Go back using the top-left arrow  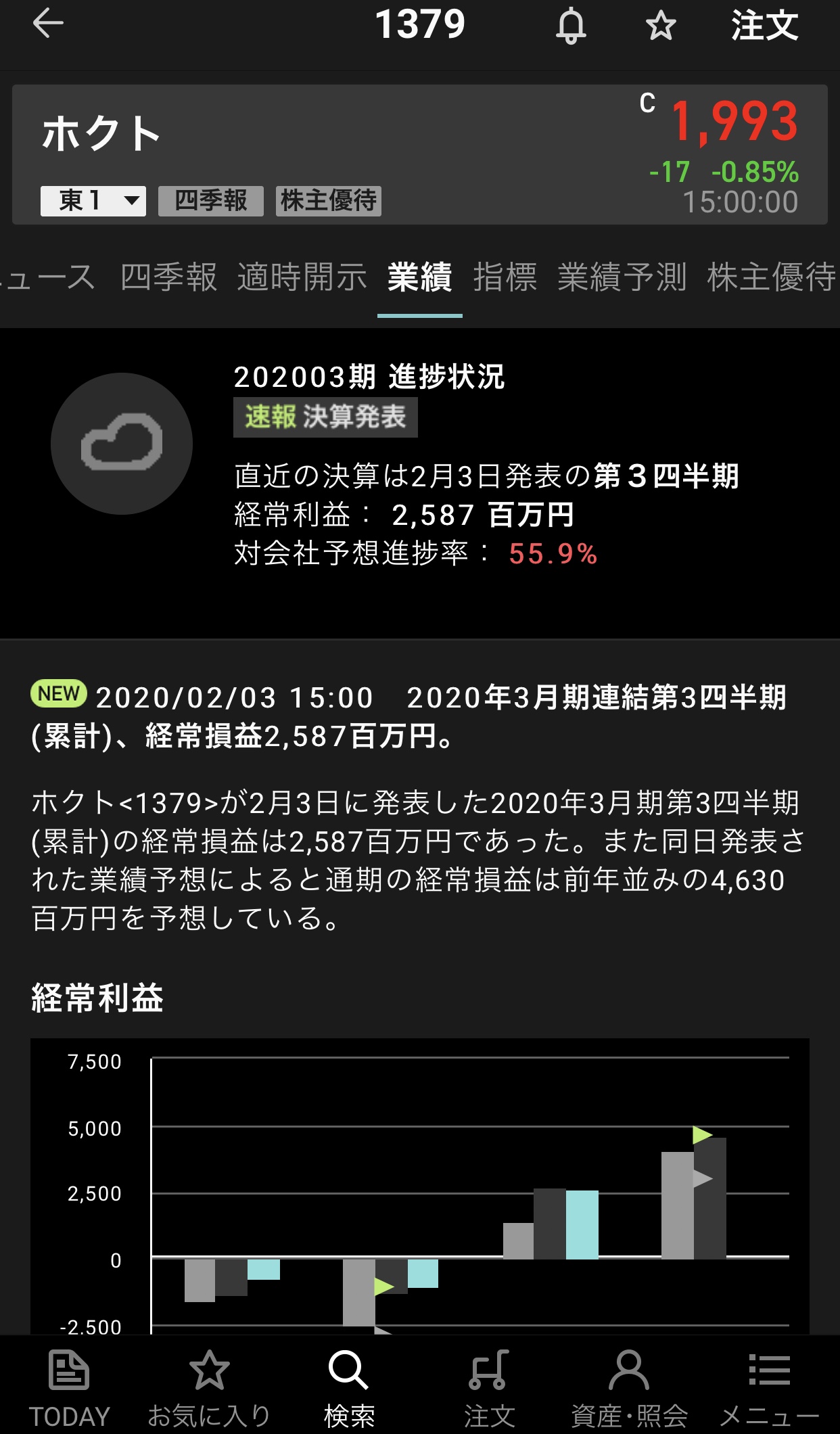48,24
